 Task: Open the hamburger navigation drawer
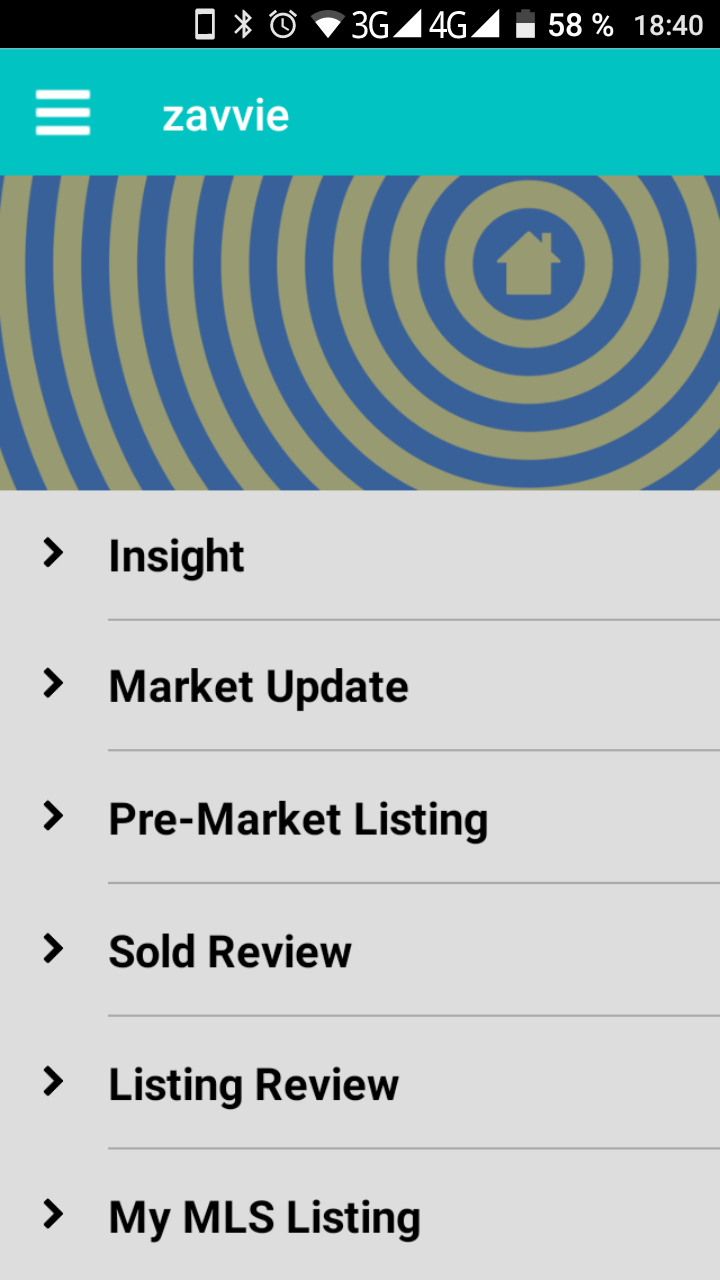tap(63, 113)
